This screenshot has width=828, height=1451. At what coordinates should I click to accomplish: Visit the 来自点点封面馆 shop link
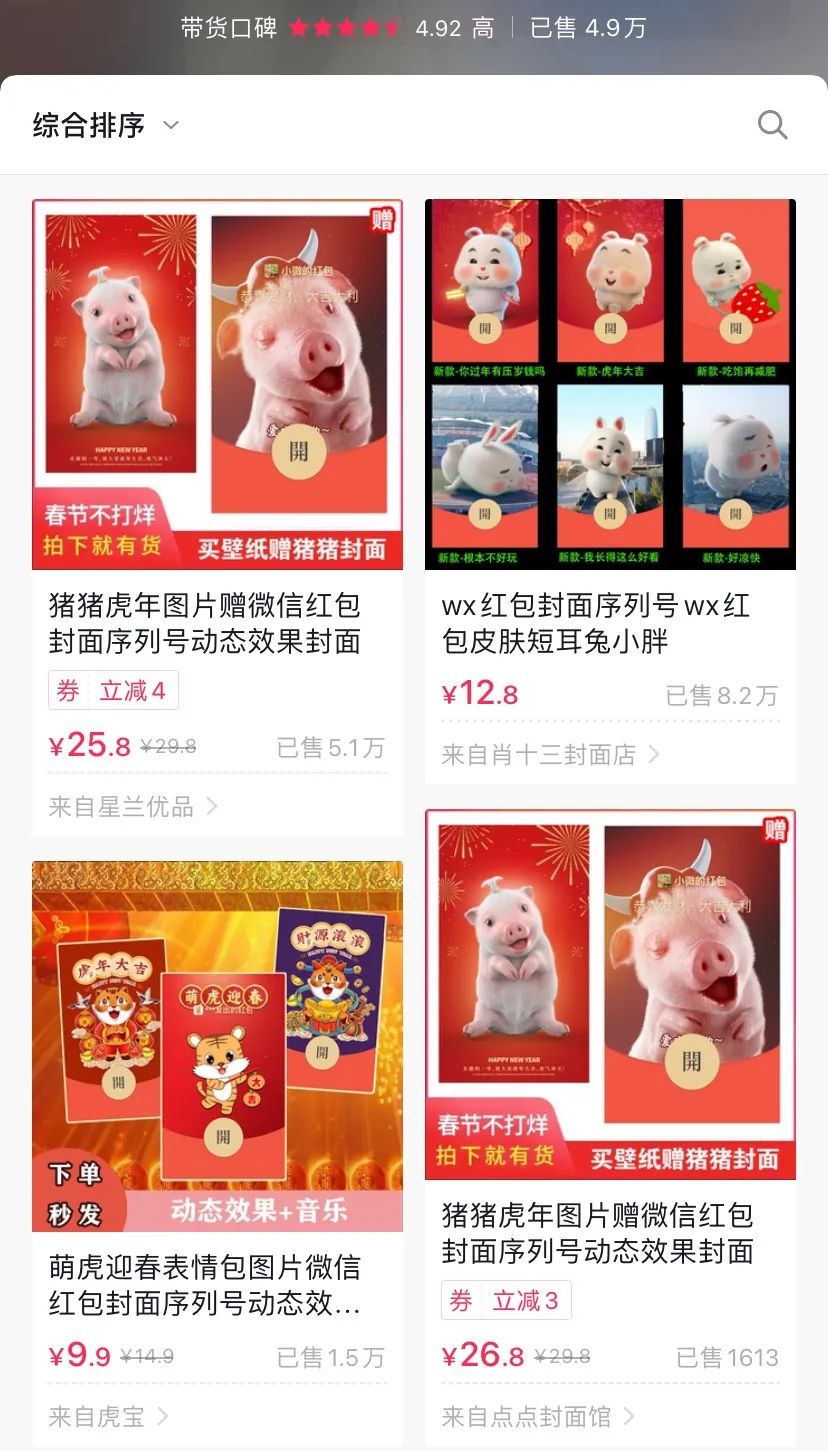[x=538, y=1416]
